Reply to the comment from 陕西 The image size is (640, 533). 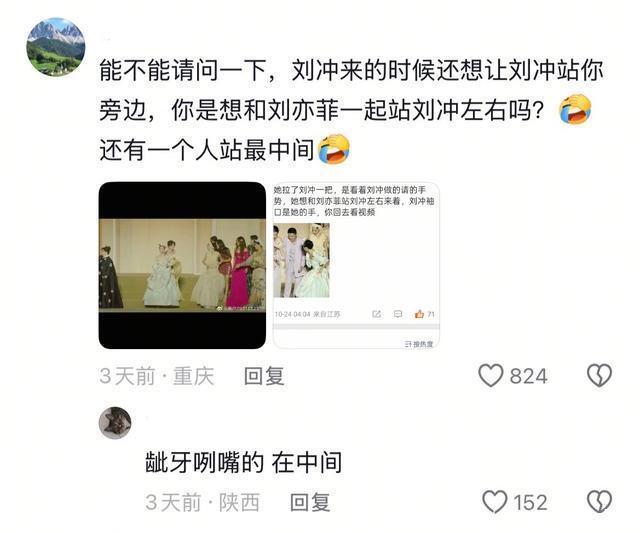310,502
